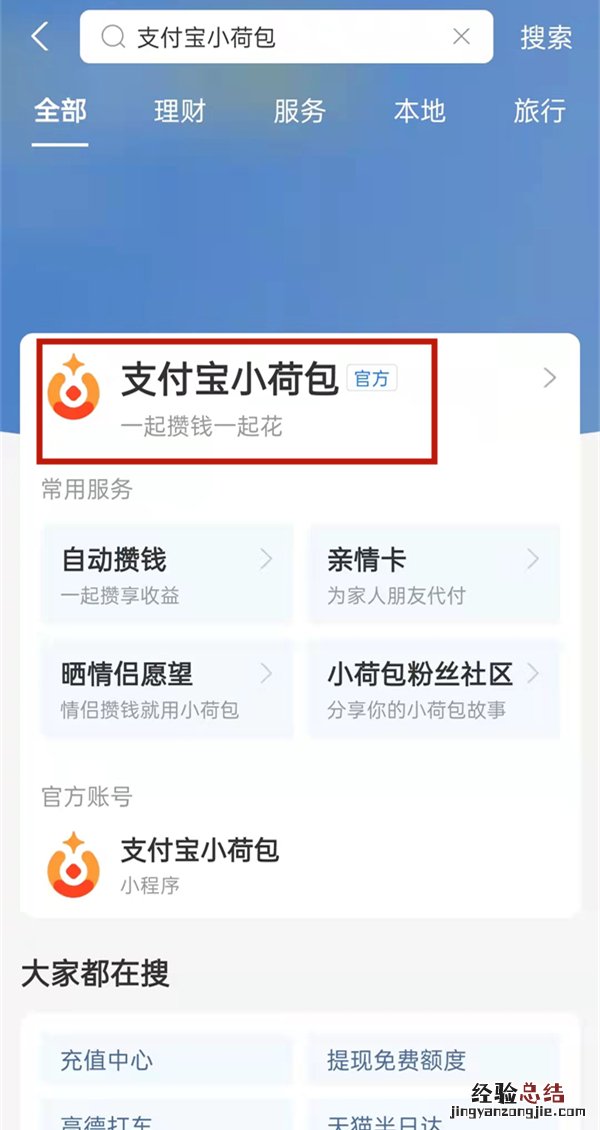This screenshot has width=600, height=1130.
Task: Clear the search text with the X icon
Action: click(461, 37)
